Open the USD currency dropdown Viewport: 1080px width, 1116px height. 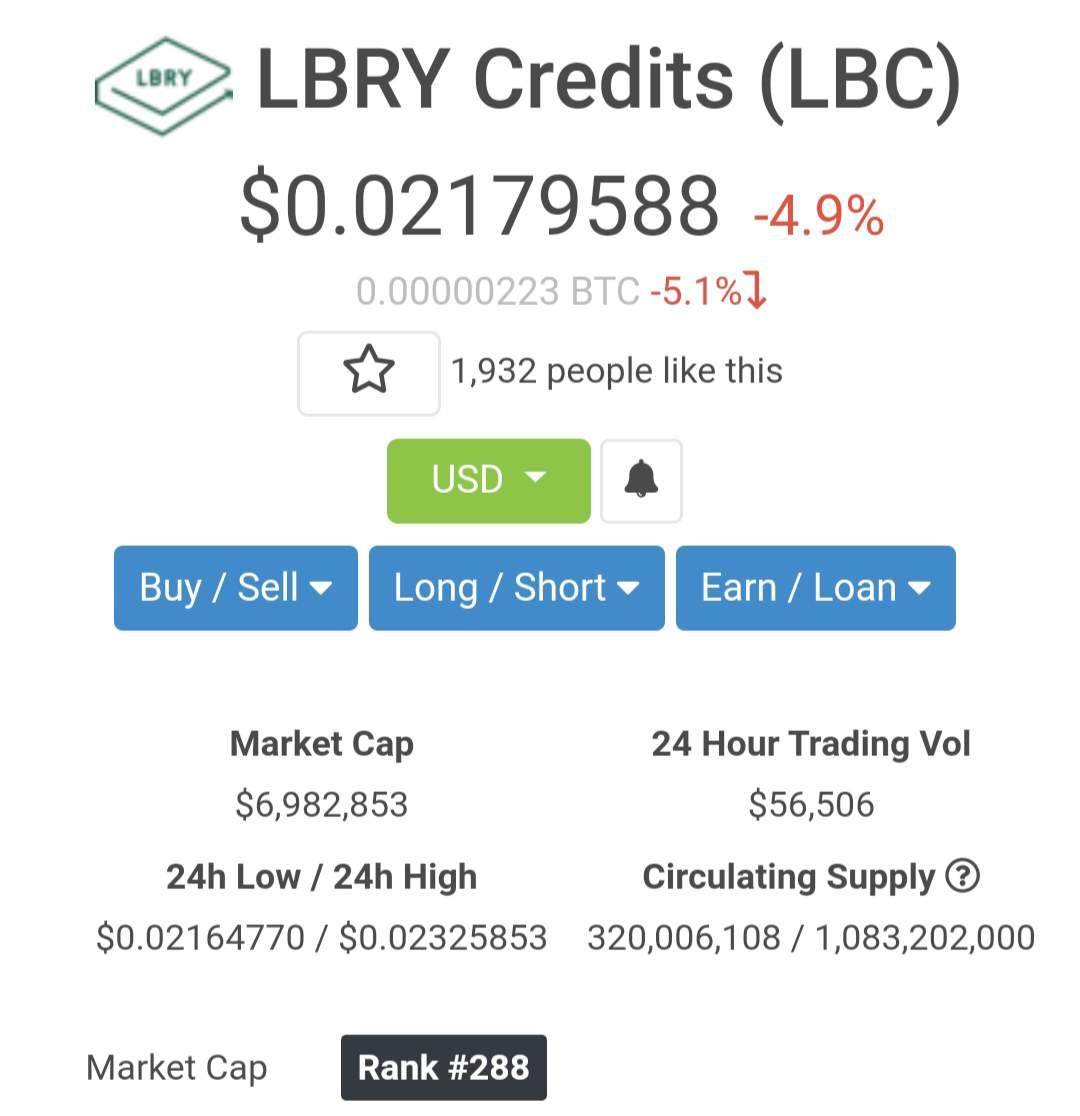click(x=488, y=480)
